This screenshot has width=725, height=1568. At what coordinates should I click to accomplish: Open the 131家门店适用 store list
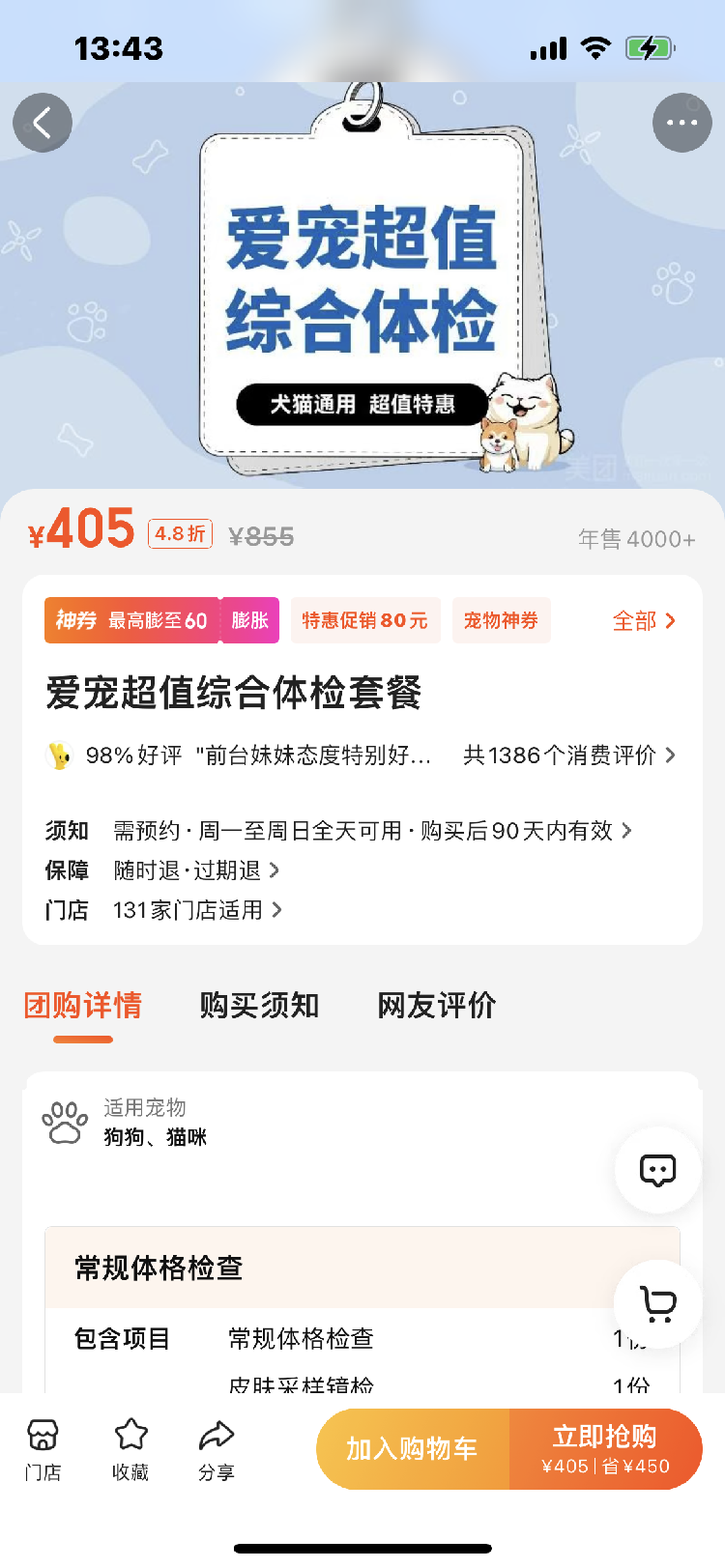pyautogui.click(x=193, y=910)
